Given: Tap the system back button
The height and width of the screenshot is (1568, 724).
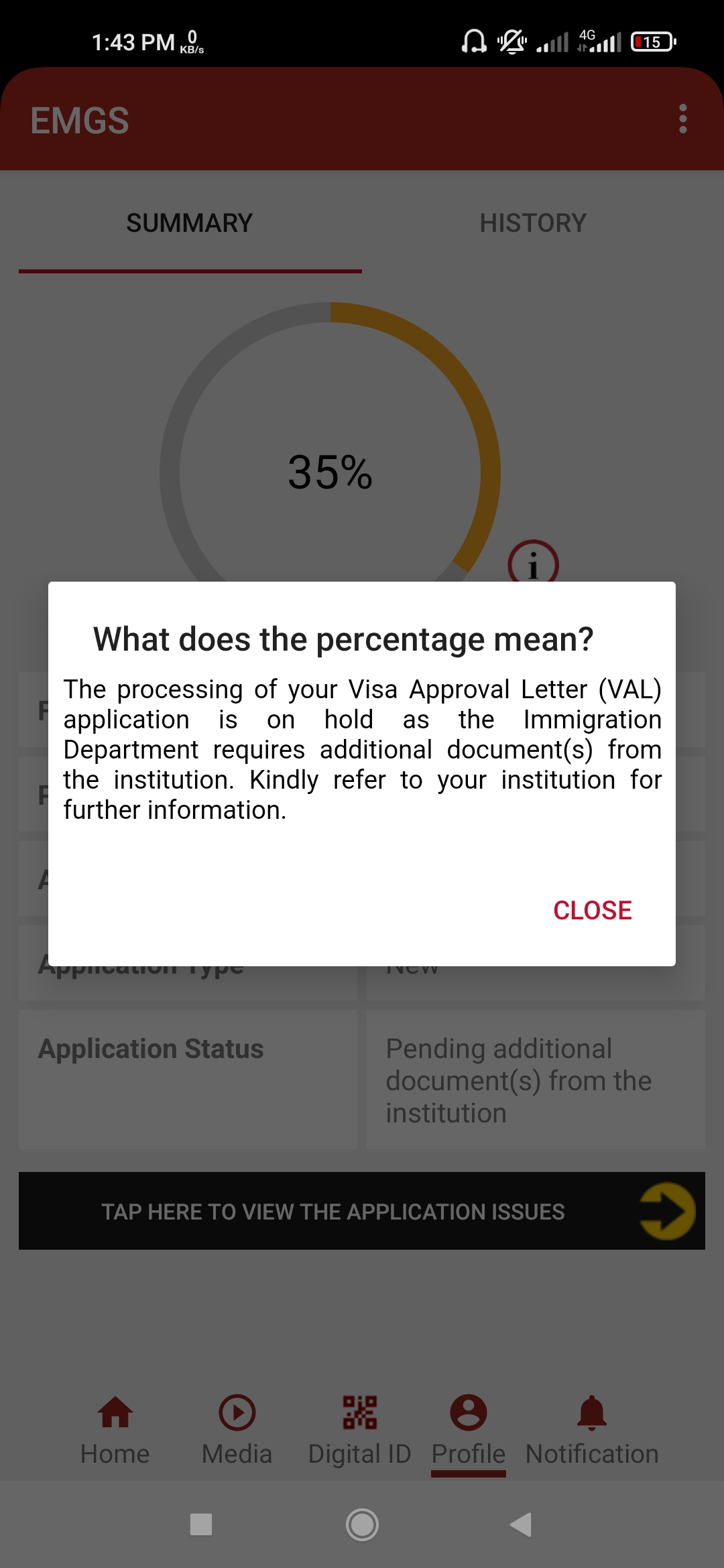Looking at the screenshot, I should click(x=522, y=1524).
